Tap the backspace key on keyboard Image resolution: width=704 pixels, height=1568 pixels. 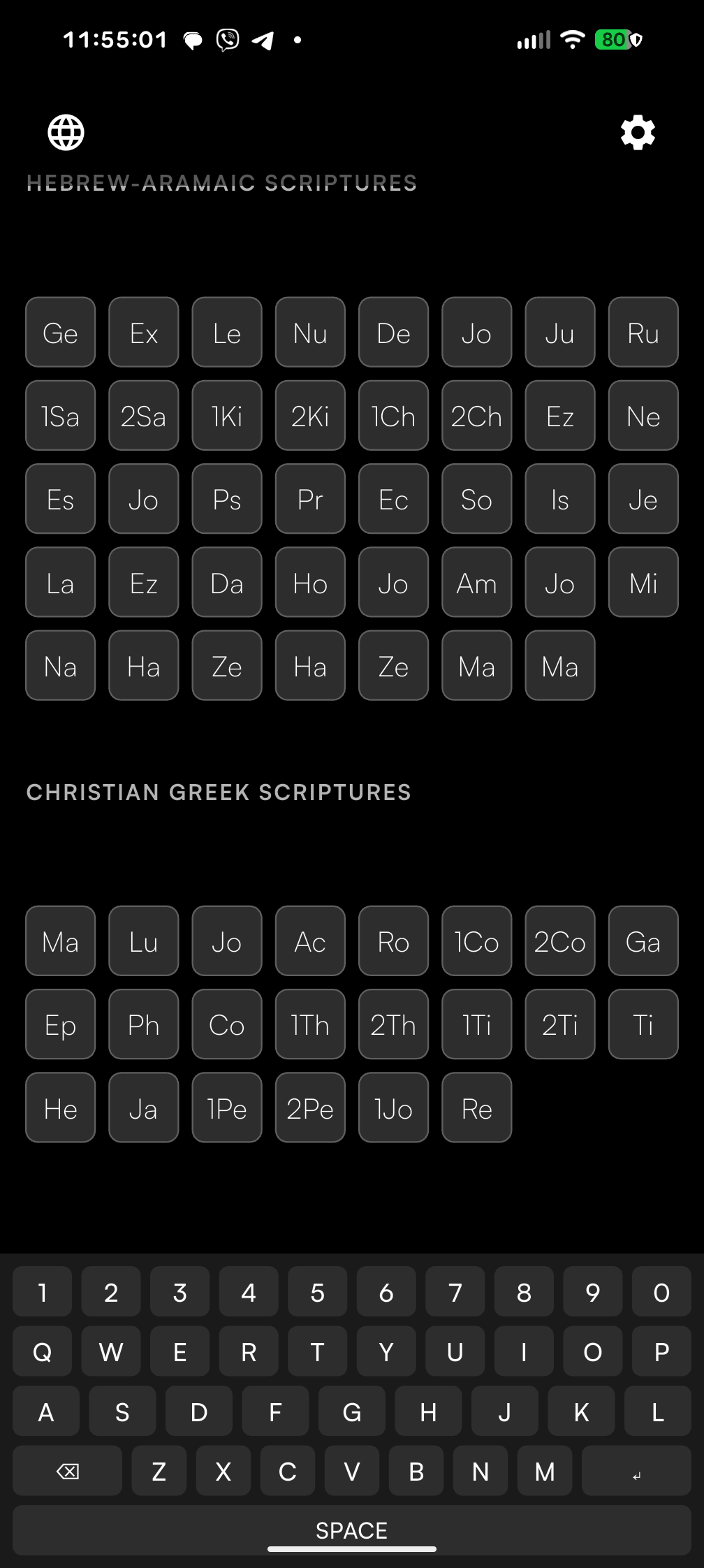(67, 1471)
